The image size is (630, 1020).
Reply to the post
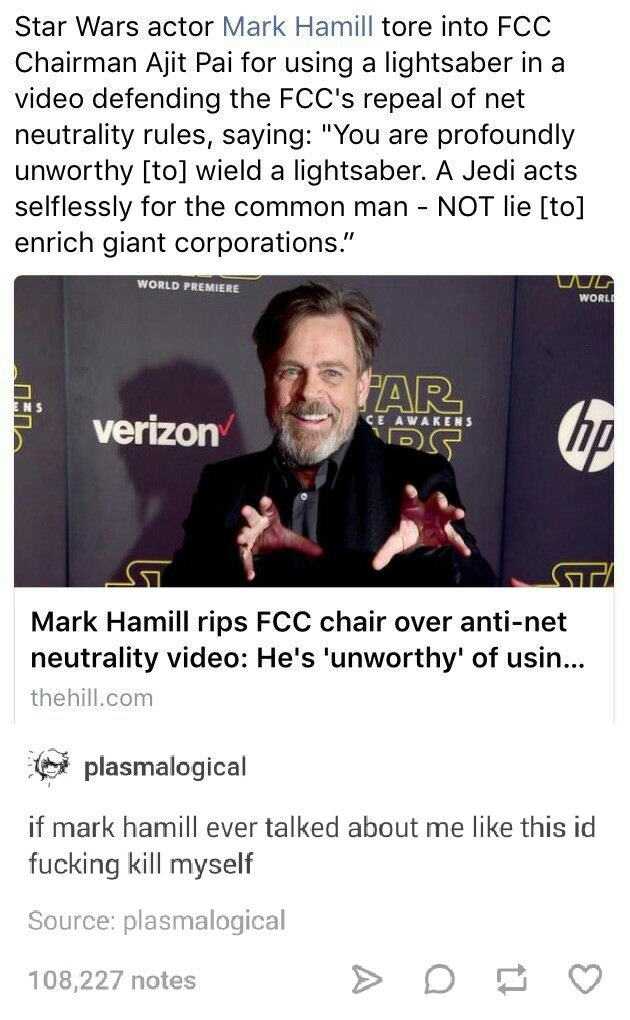tap(439, 981)
